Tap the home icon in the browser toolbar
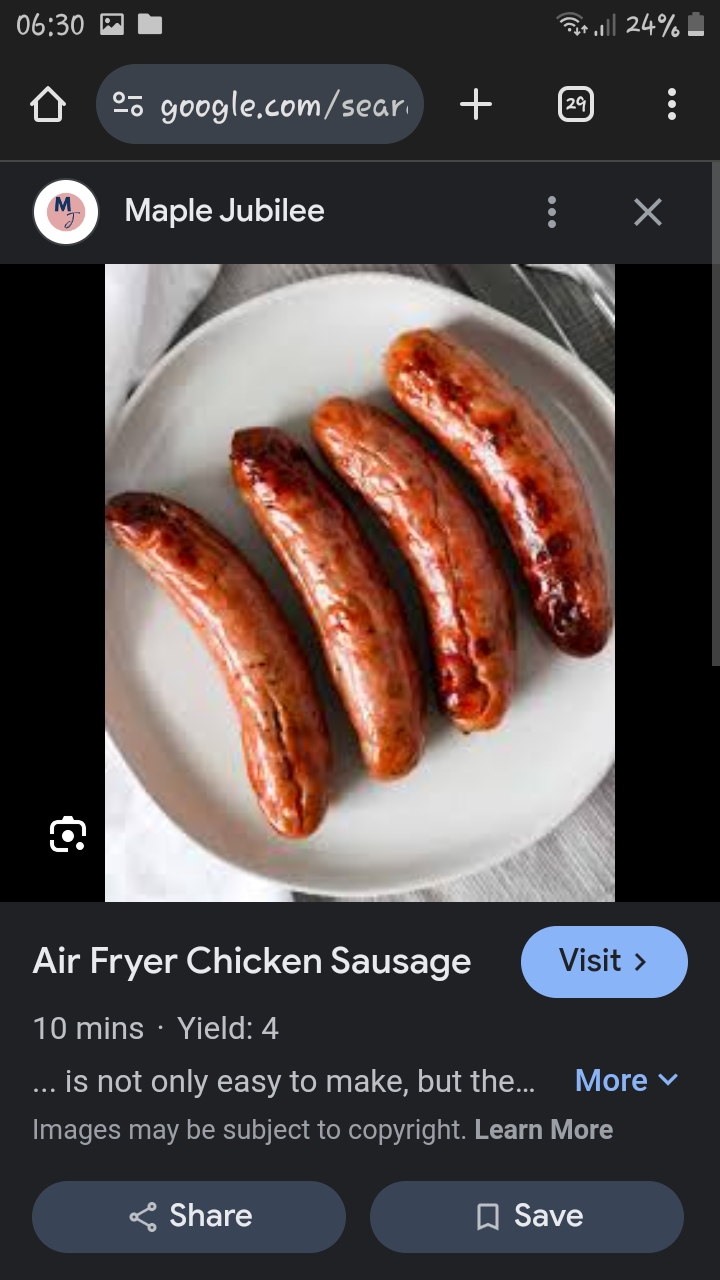Image resolution: width=720 pixels, height=1280 pixels. (x=47, y=103)
